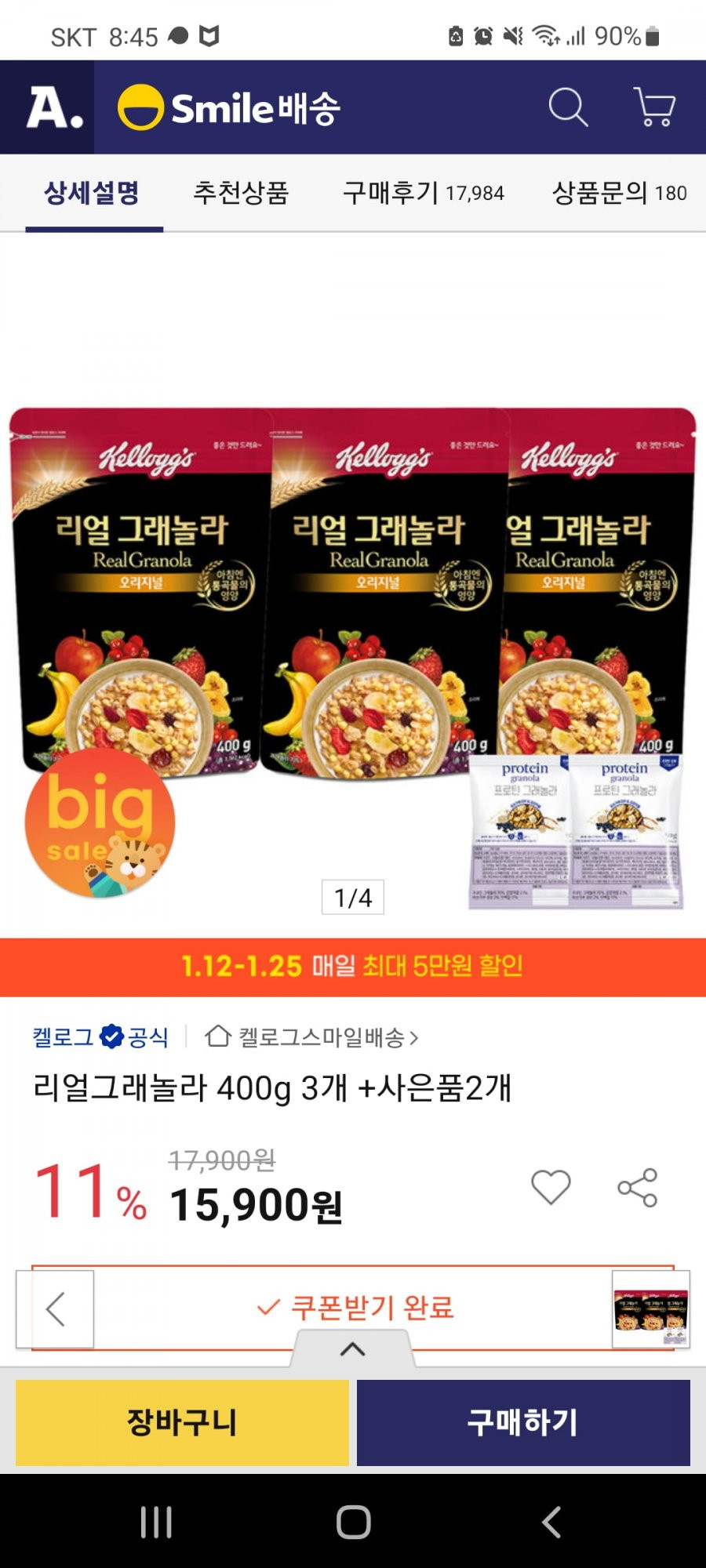
Task: Expand the bottom purchase panel
Action: [x=353, y=1348]
